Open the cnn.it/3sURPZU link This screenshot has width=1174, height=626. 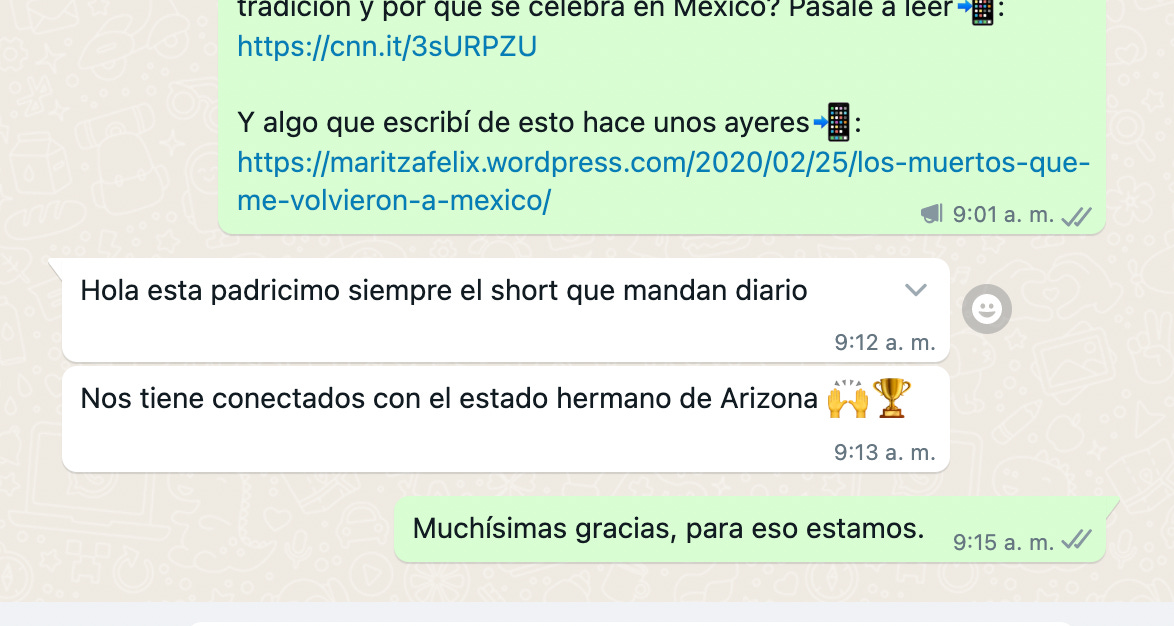386,46
